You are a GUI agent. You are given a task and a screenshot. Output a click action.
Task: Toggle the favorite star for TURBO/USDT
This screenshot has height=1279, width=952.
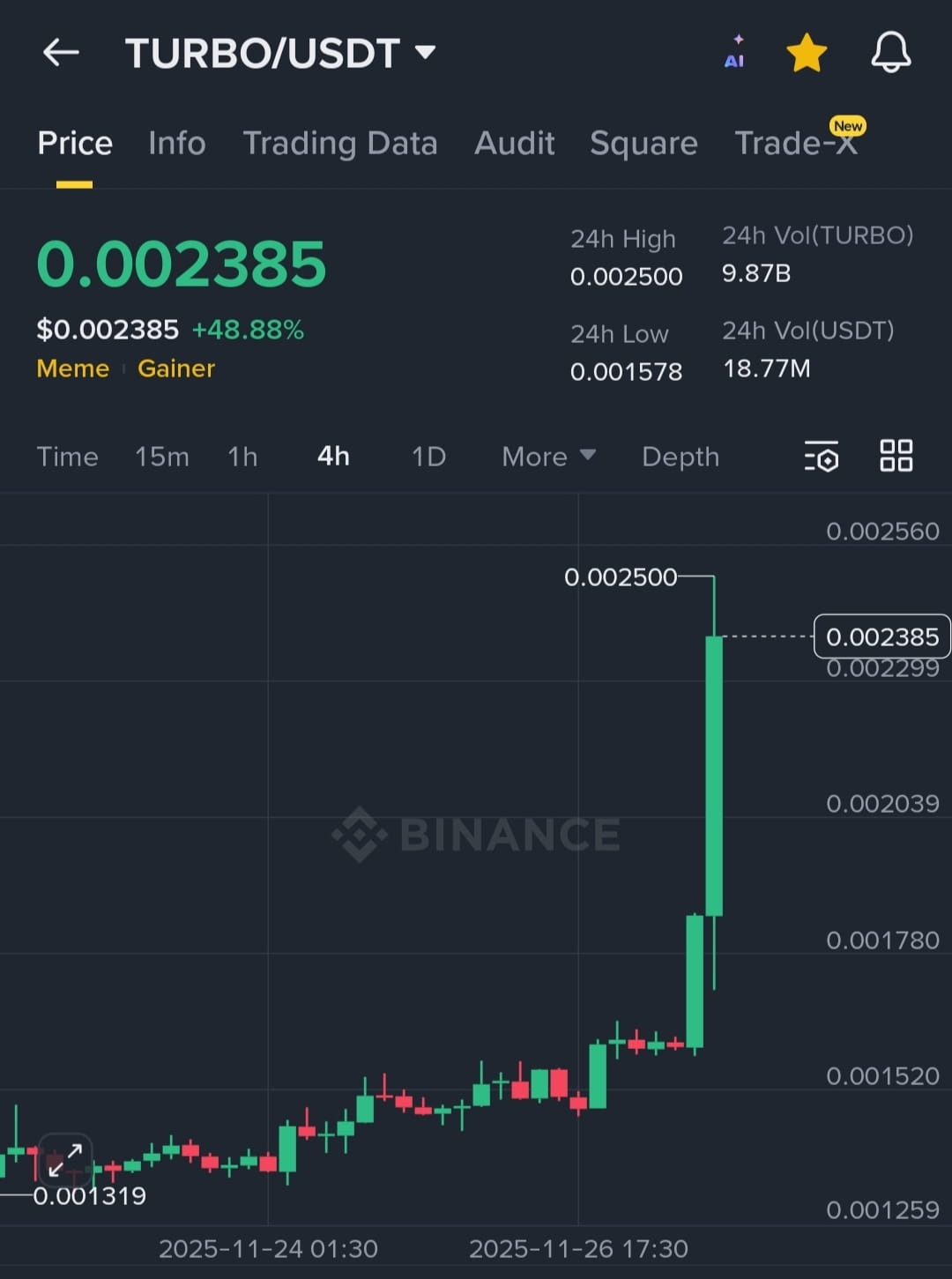807,53
